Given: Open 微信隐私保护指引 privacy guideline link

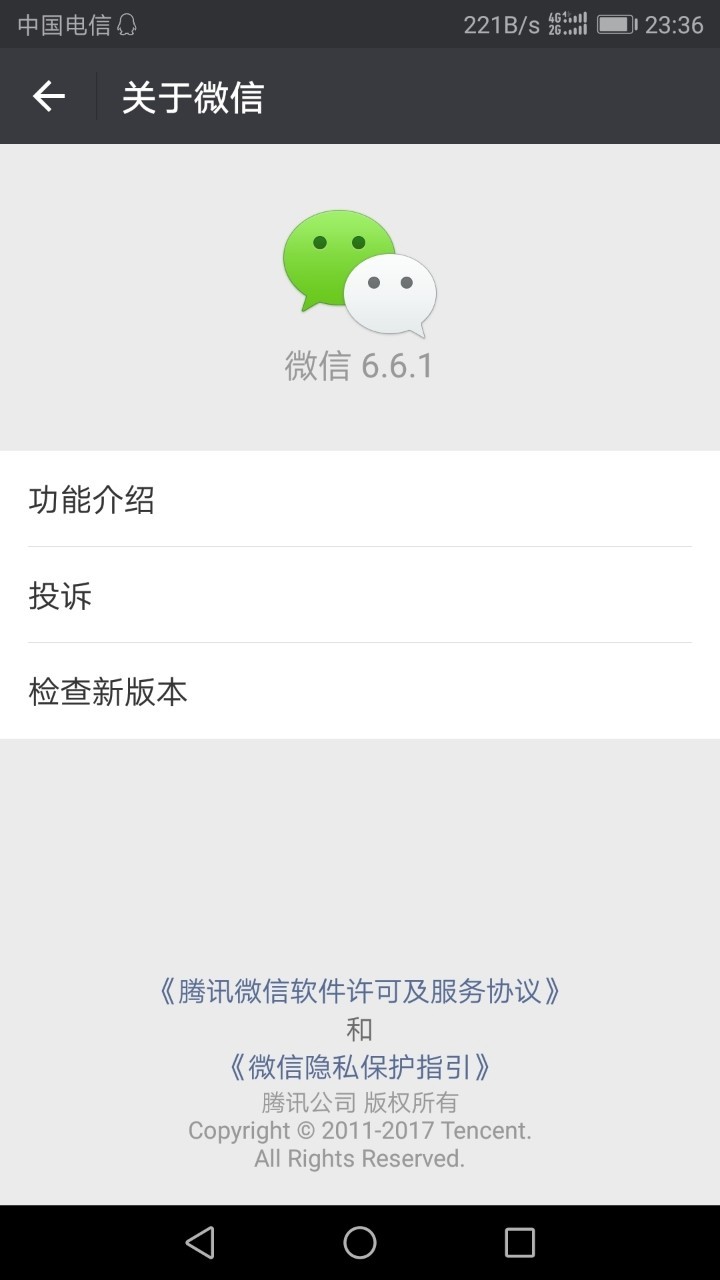Looking at the screenshot, I should point(360,1066).
